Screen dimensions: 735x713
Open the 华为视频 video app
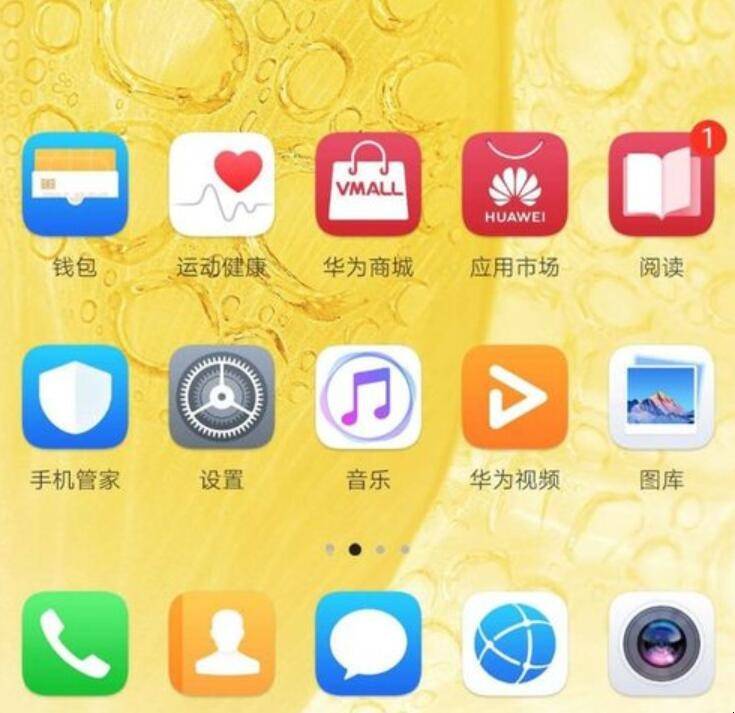click(514, 397)
